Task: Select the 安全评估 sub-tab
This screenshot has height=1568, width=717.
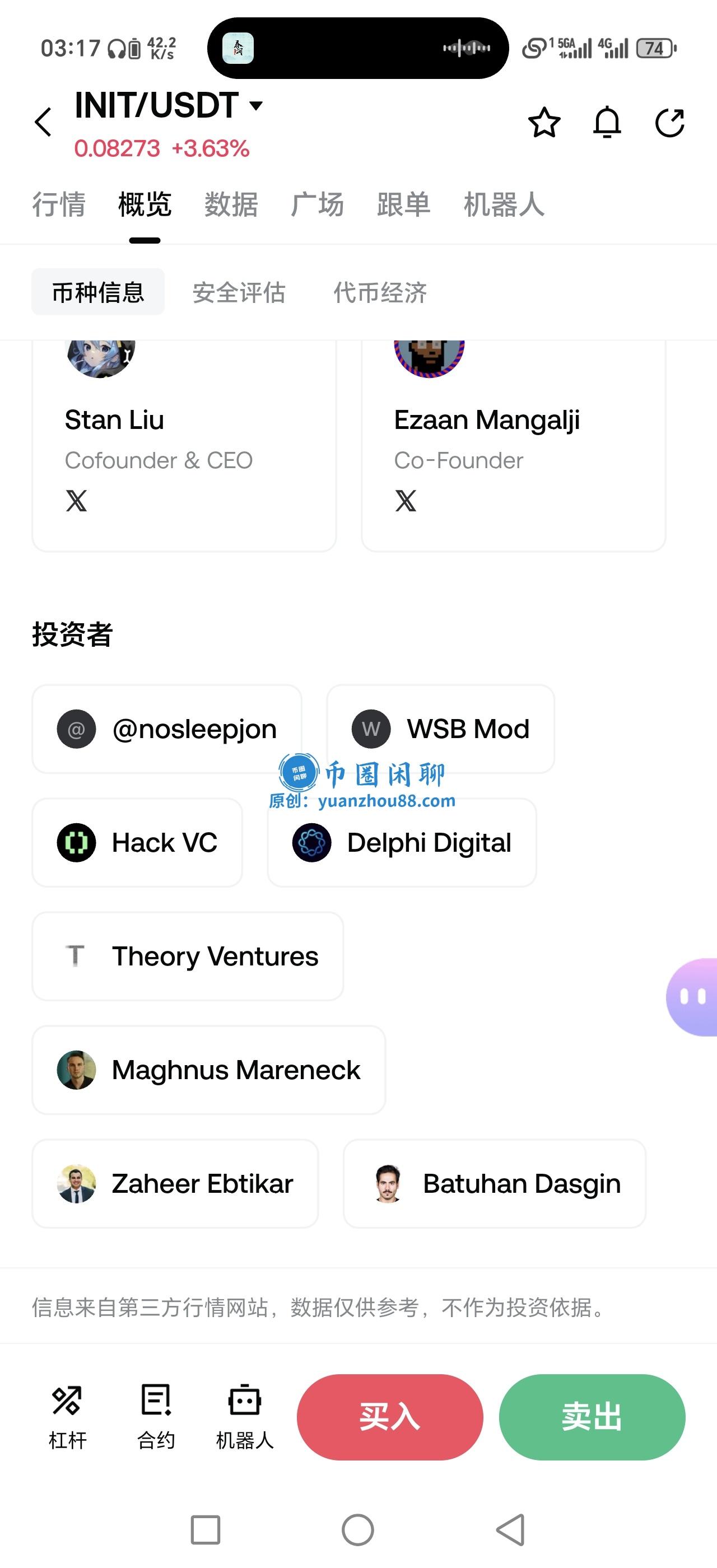Action: click(239, 292)
